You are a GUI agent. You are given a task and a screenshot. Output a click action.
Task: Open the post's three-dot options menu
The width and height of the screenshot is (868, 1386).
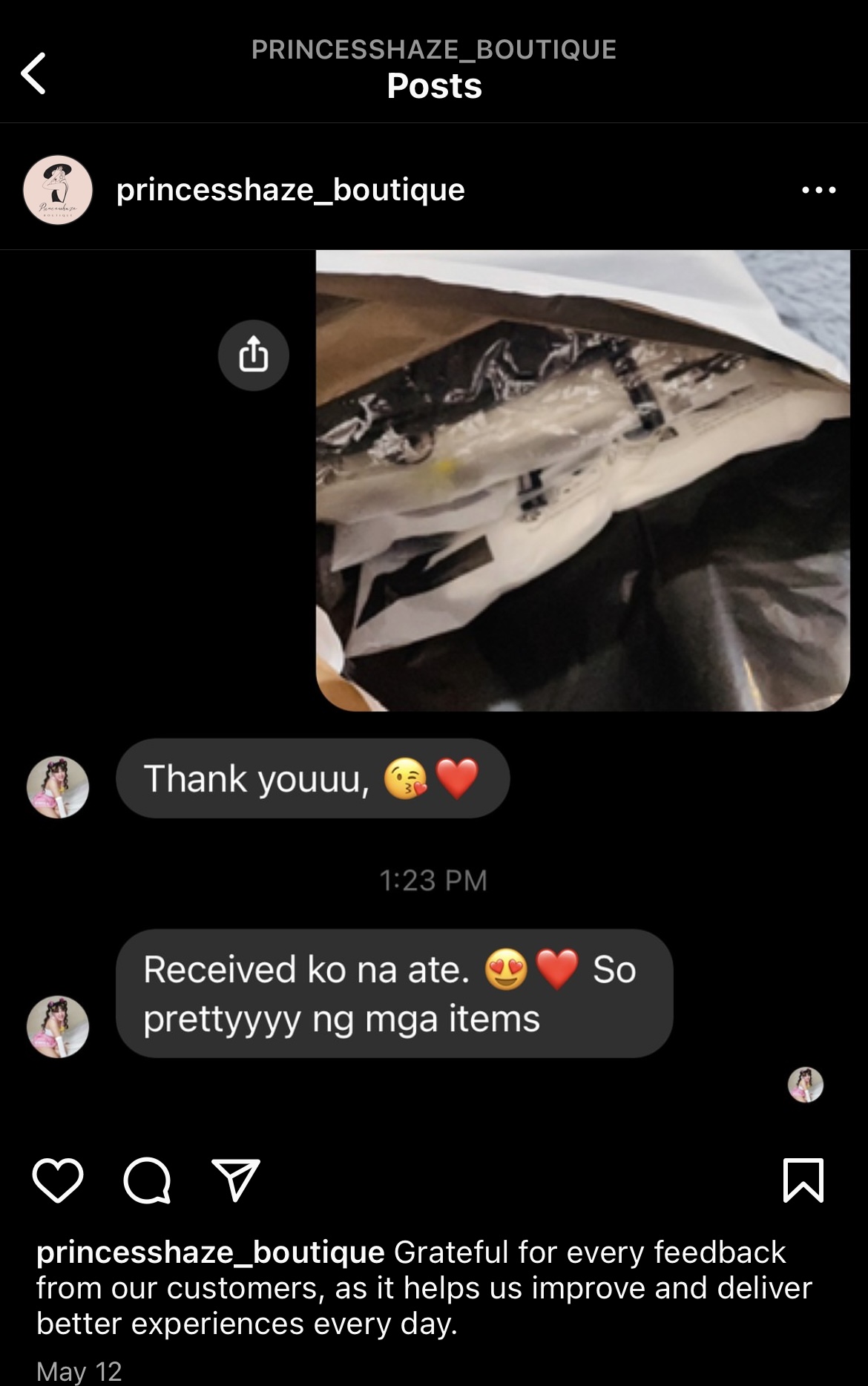pyautogui.click(x=819, y=190)
